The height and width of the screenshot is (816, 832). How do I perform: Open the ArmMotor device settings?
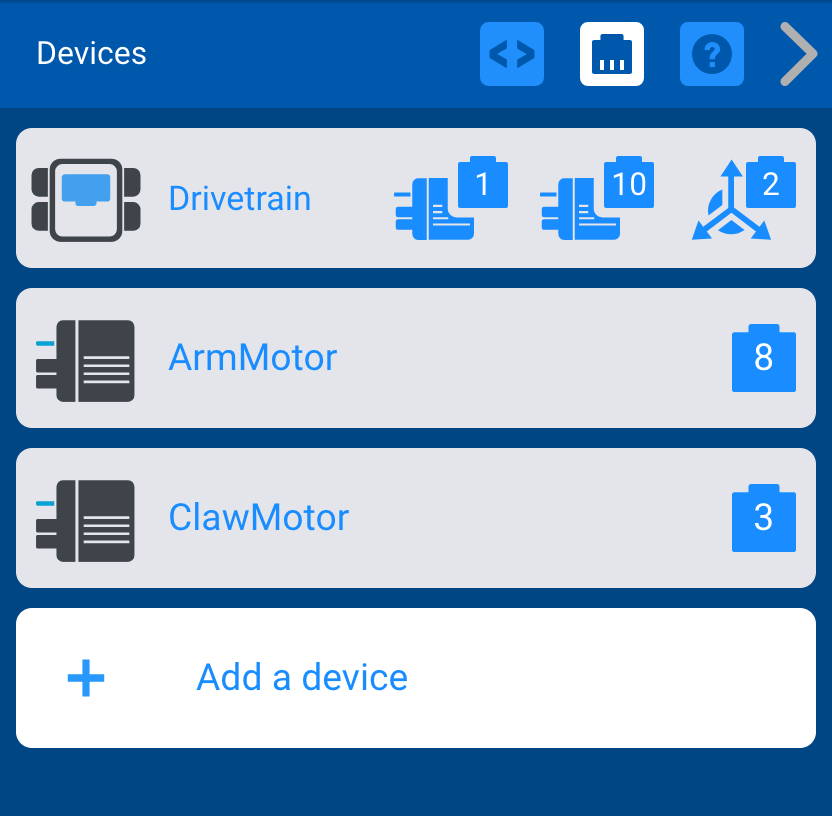click(x=253, y=358)
